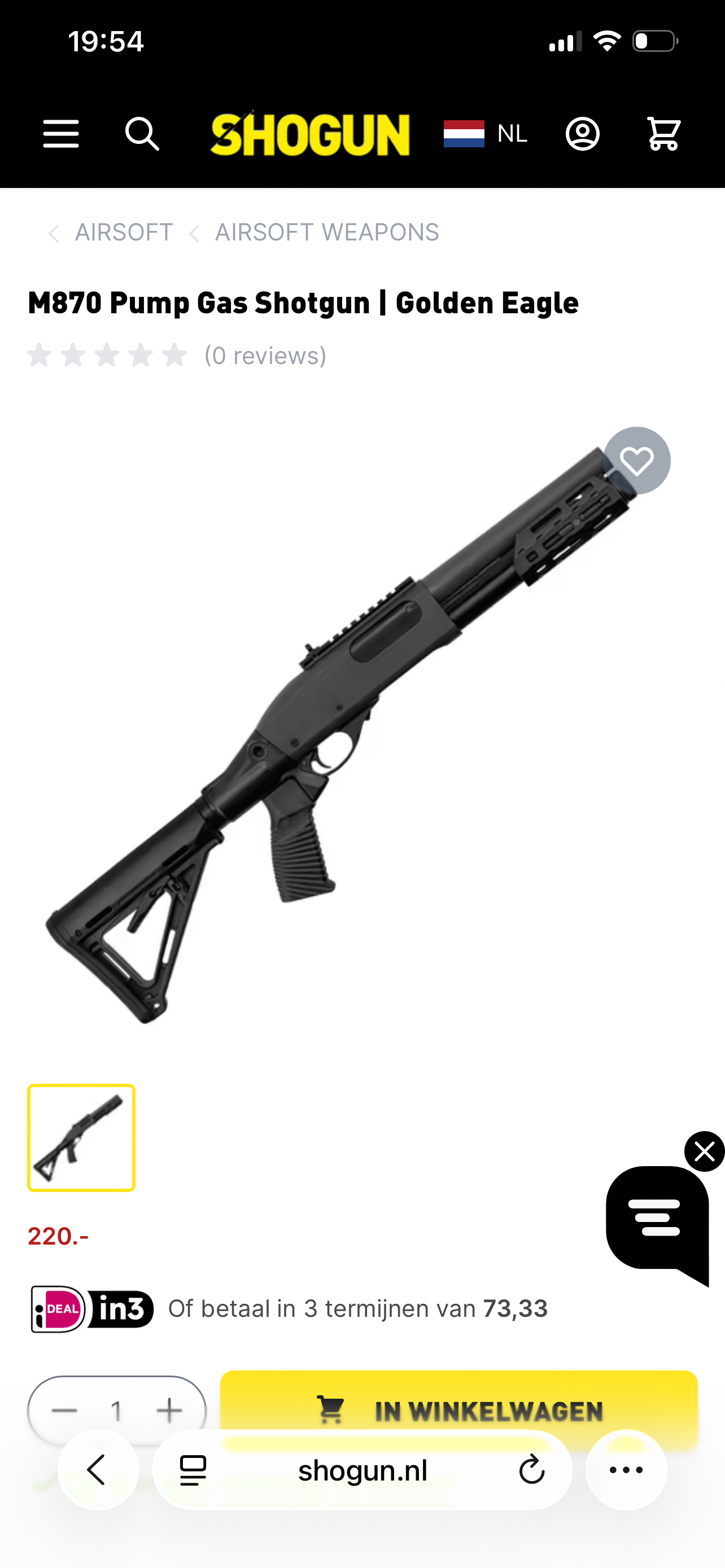Open the shopping cart

click(x=663, y=134)
